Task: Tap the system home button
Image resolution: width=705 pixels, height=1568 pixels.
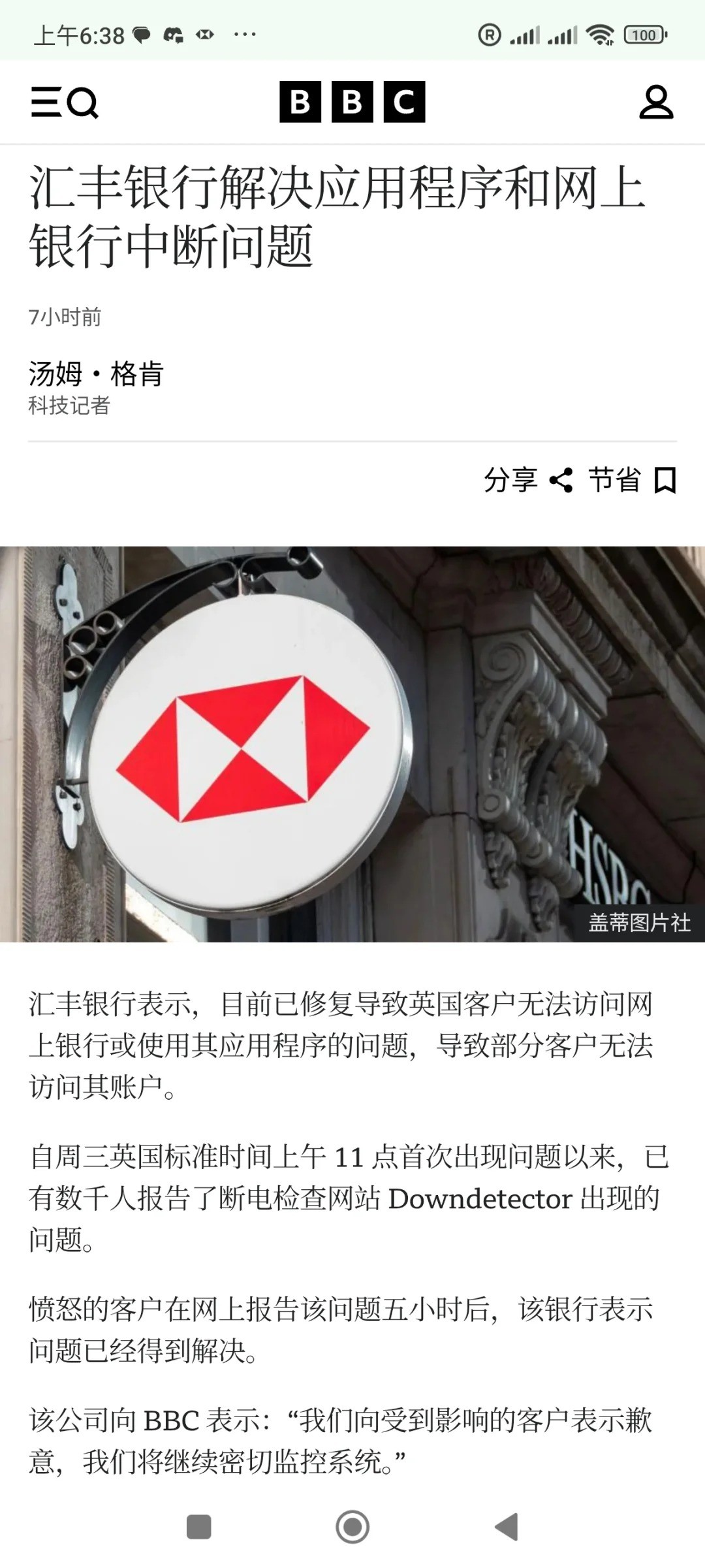Action: (x=352, y=1527)
